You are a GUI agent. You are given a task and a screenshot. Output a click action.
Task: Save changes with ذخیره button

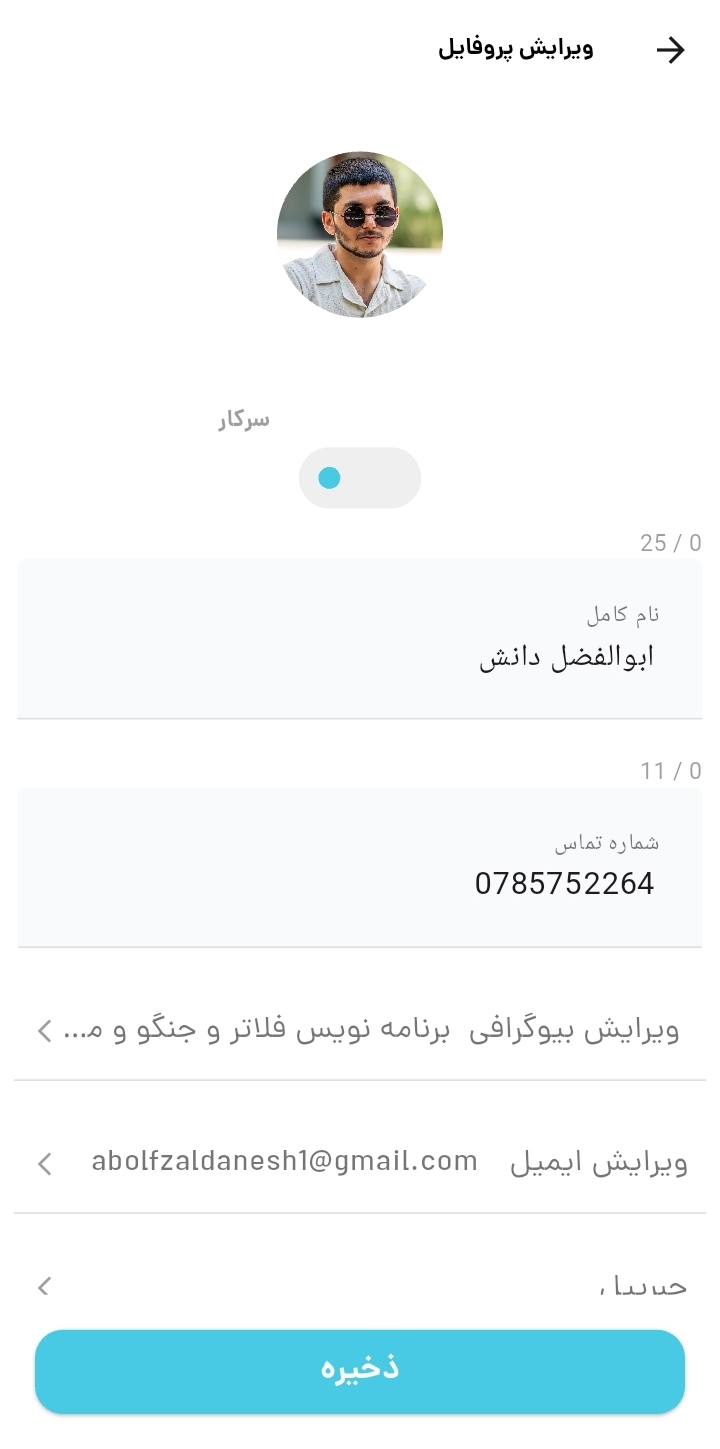click(x=360, y=1371)
